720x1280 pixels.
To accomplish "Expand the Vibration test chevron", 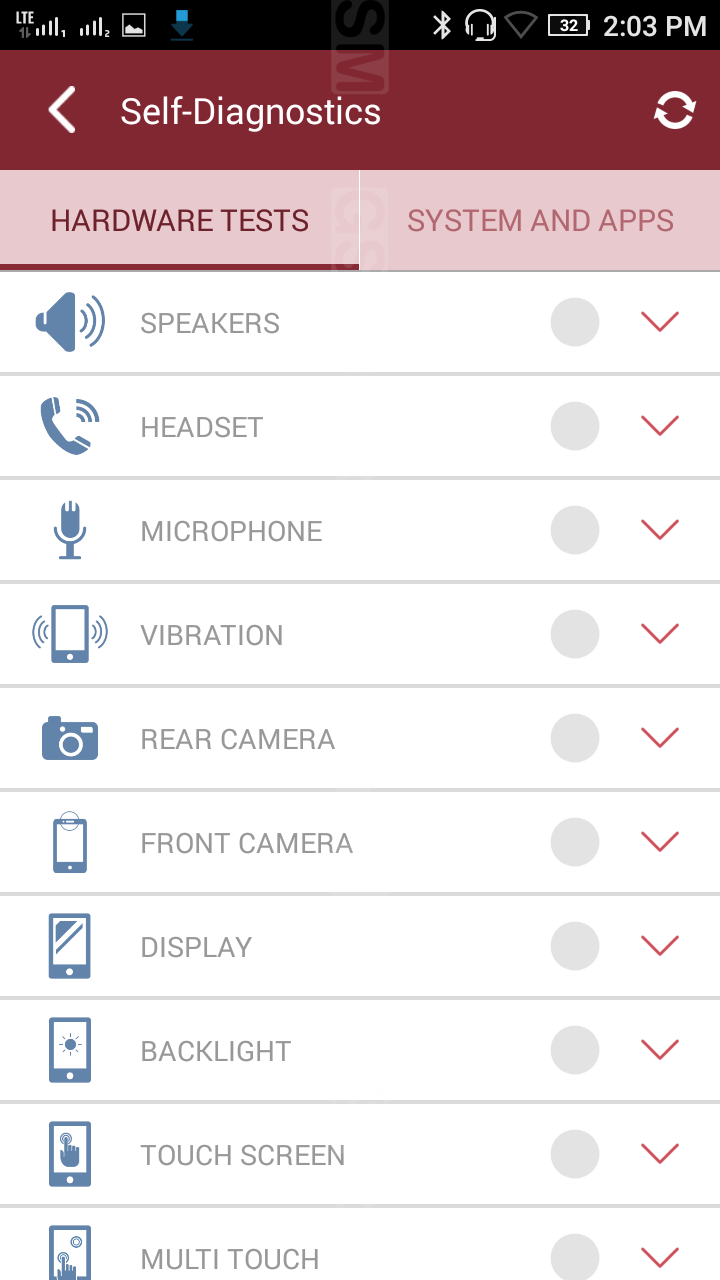I will click(x=660, y=634).
